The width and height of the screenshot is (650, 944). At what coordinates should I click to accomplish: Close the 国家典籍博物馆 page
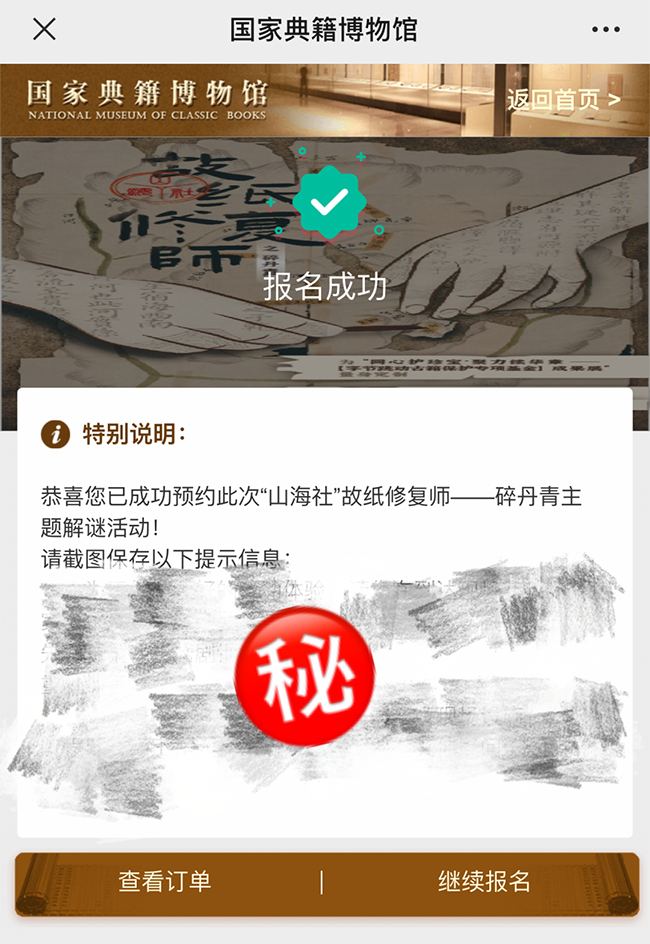44,30
